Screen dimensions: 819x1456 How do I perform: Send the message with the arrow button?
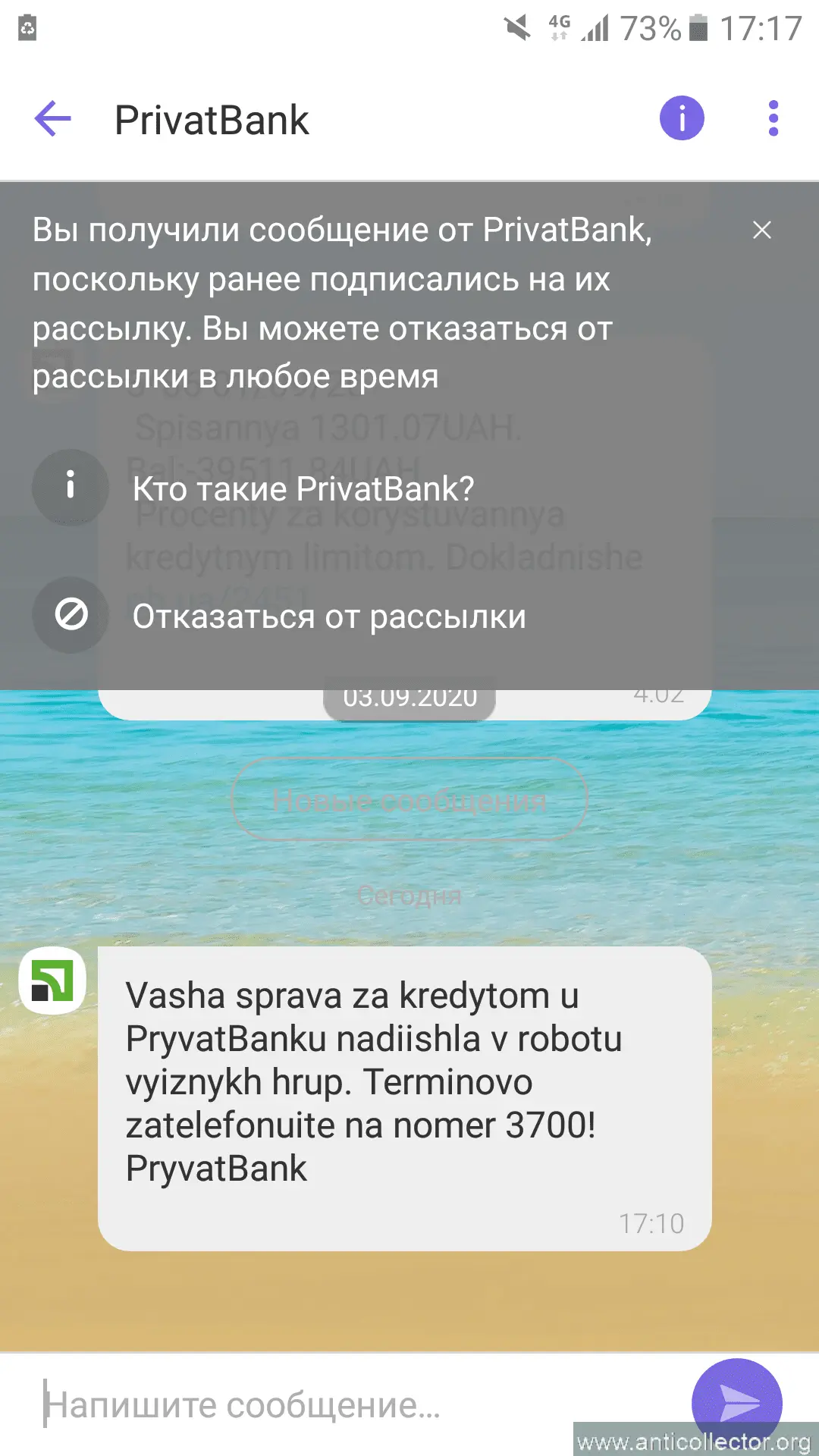pos(736,1401)
